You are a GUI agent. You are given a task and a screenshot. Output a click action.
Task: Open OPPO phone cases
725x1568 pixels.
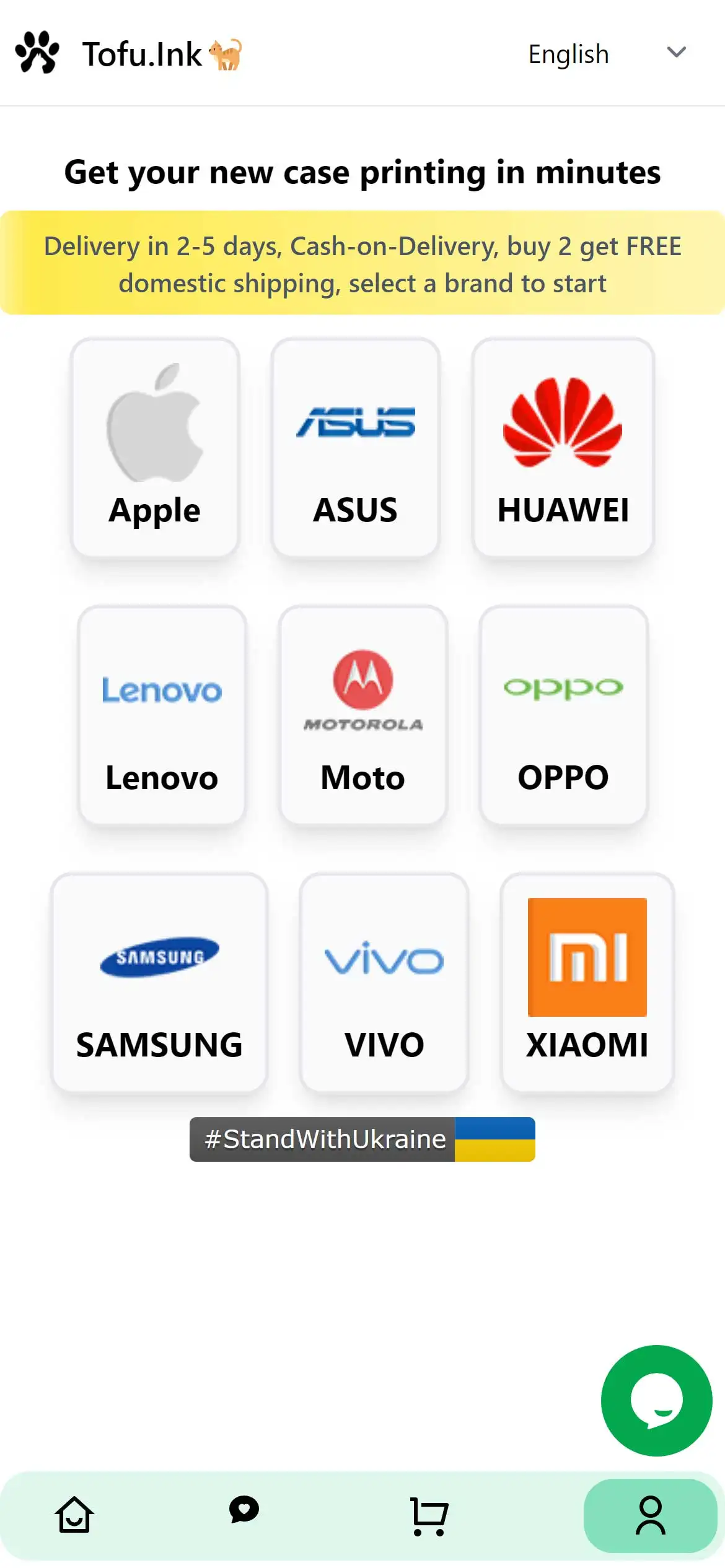click(563, 715)
